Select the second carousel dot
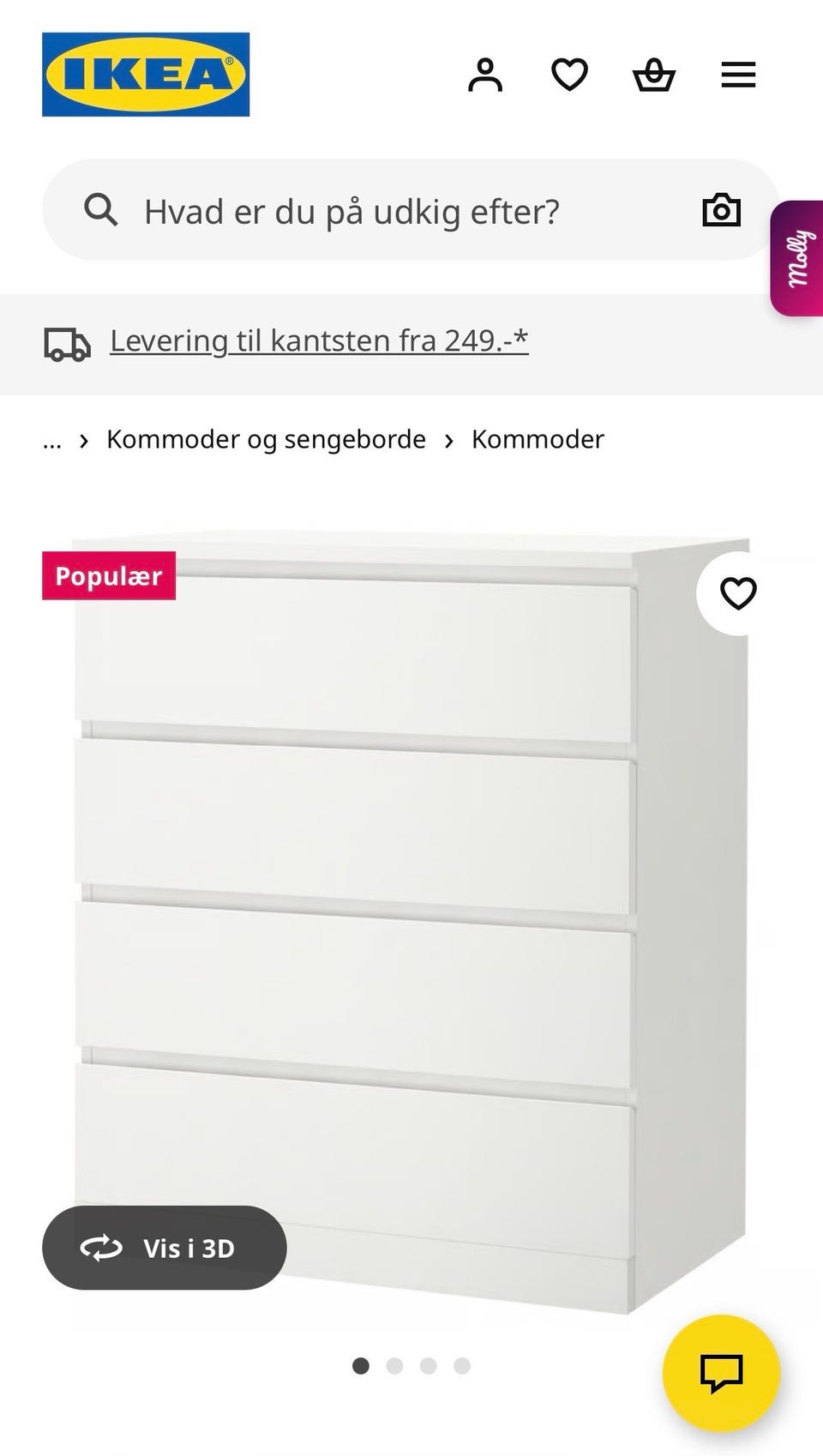 393,1367
